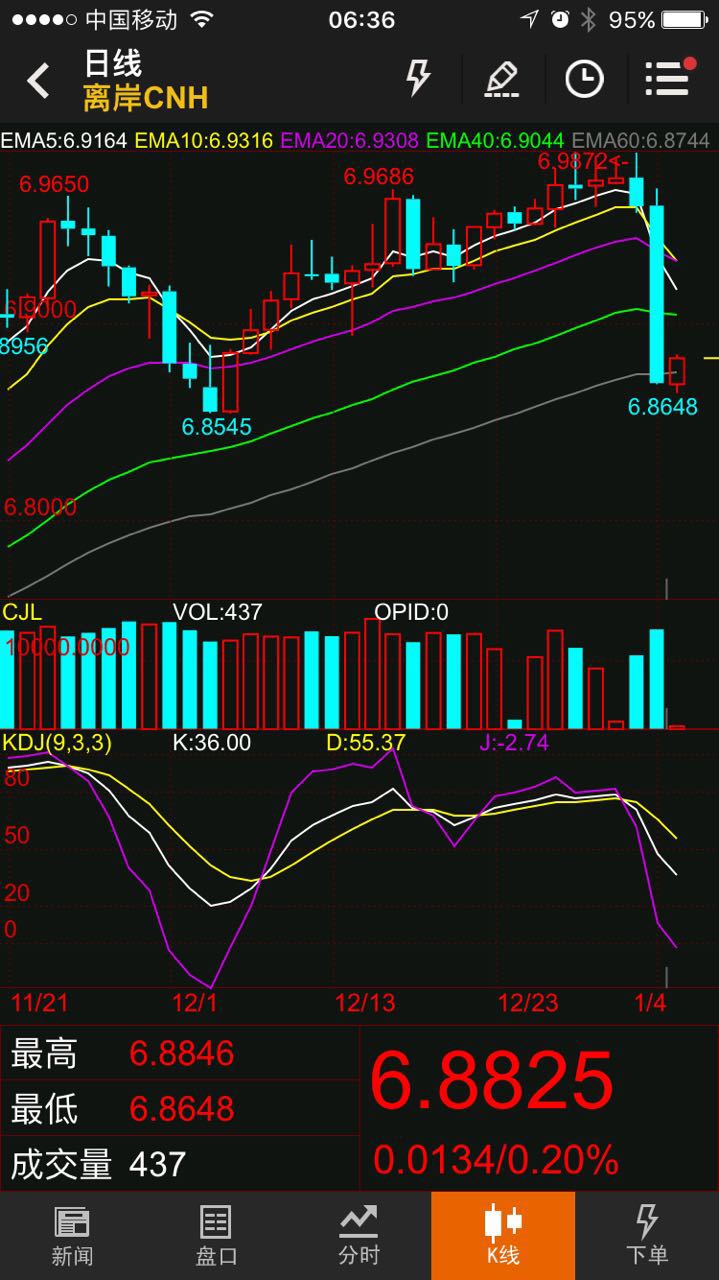The height and width of the screenshot is (1280, 719).
Task: Open the list menu with red dot
Action: pyautogui.click(x=668, y=79)
